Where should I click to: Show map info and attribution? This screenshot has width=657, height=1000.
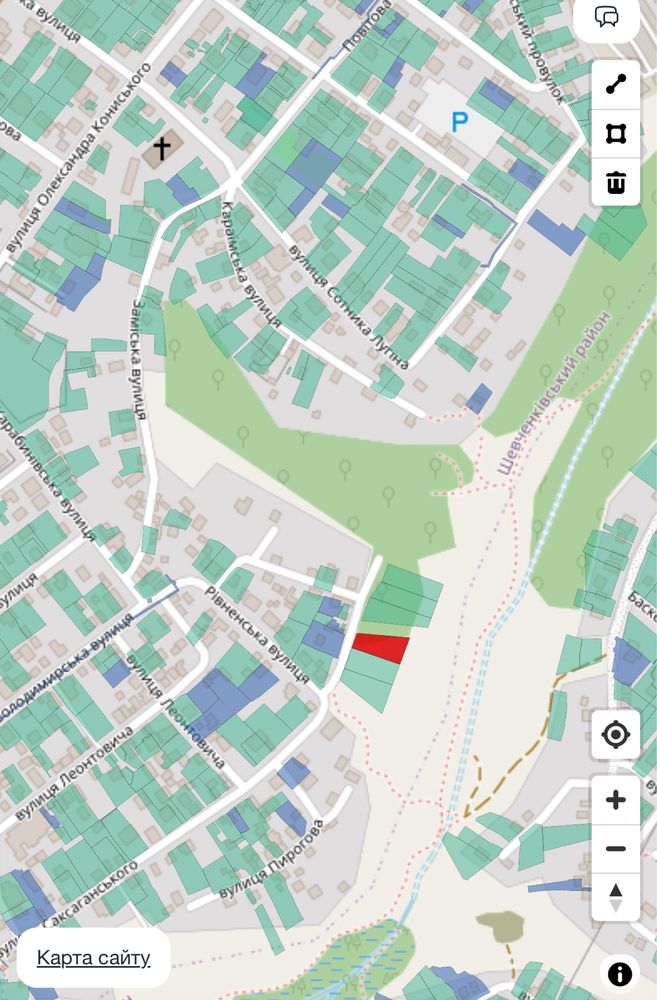619,974
